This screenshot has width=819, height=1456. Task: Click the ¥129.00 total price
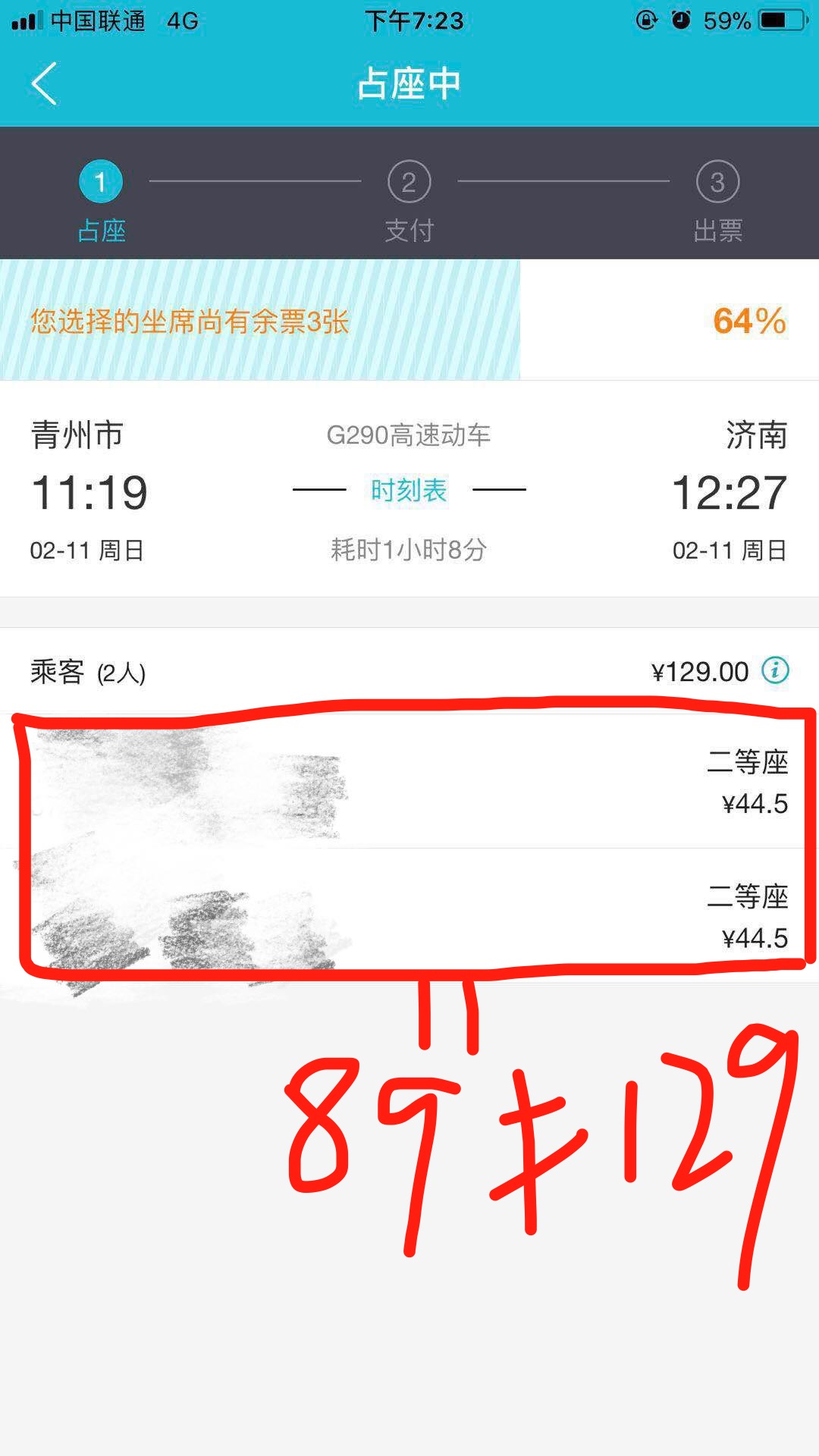(x=698, y=670)
